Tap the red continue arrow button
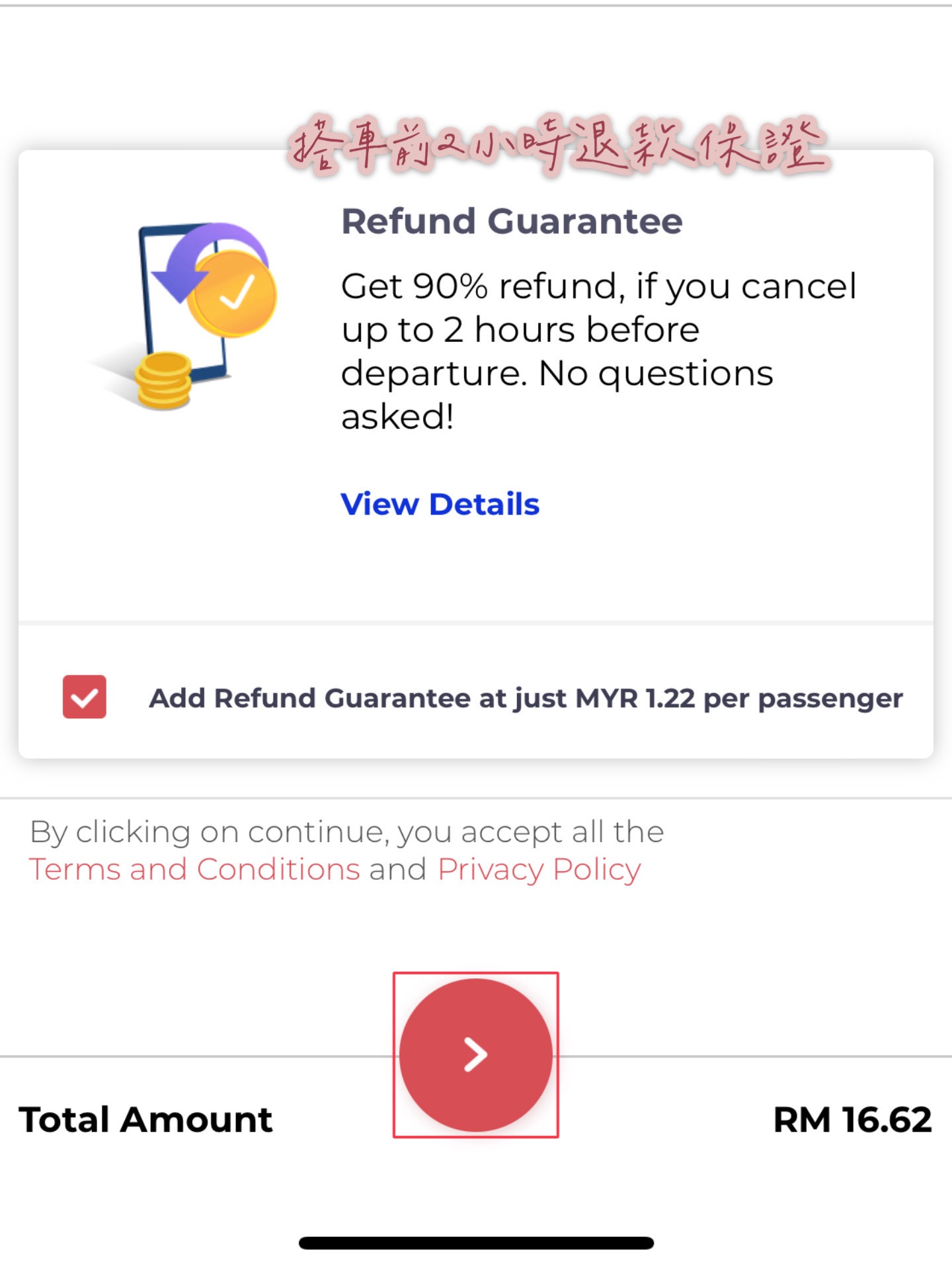Screen dimensions: 952x1270 coord(475,1054)
